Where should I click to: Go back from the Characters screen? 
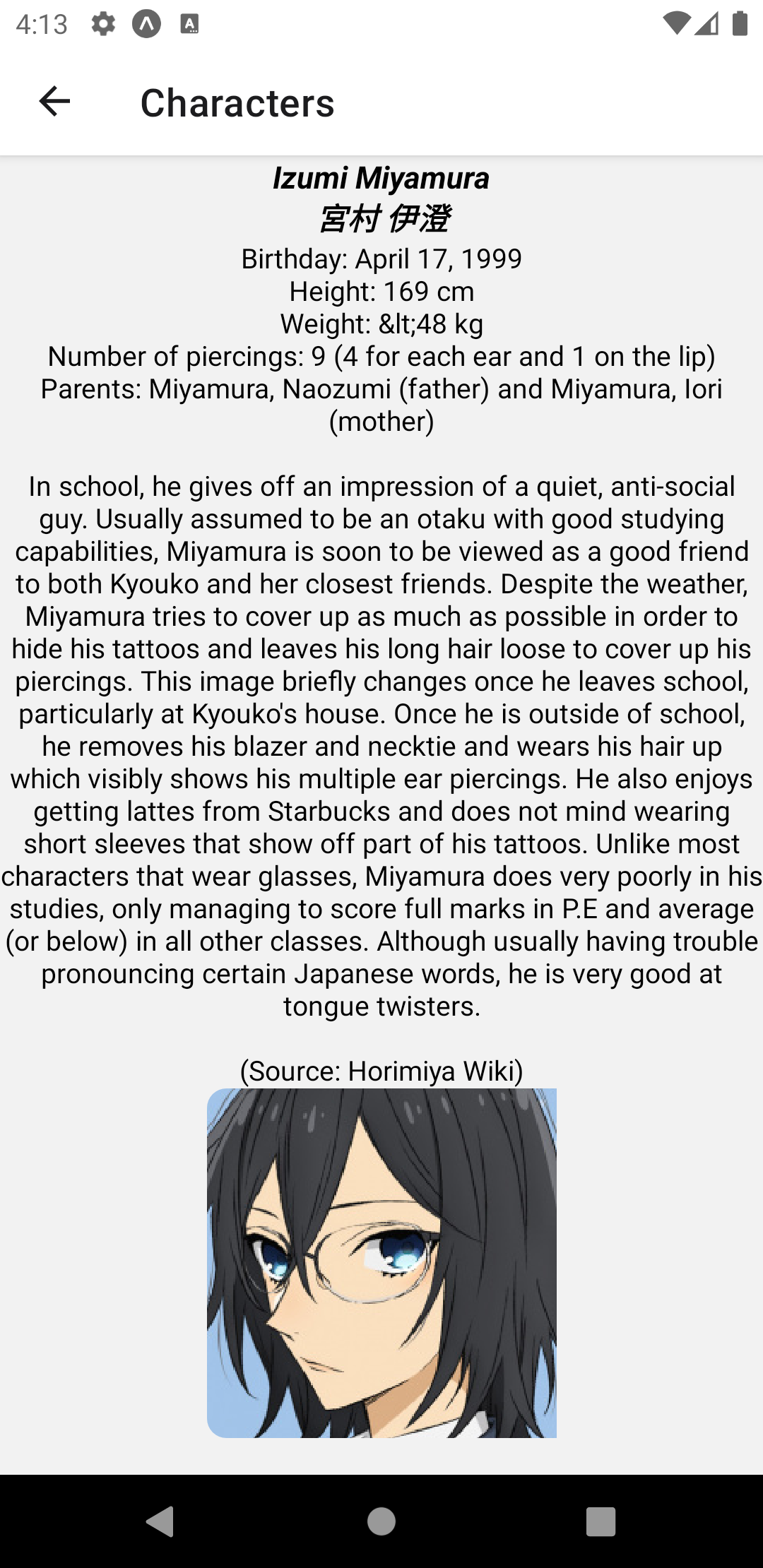click(x=54, y=102)
